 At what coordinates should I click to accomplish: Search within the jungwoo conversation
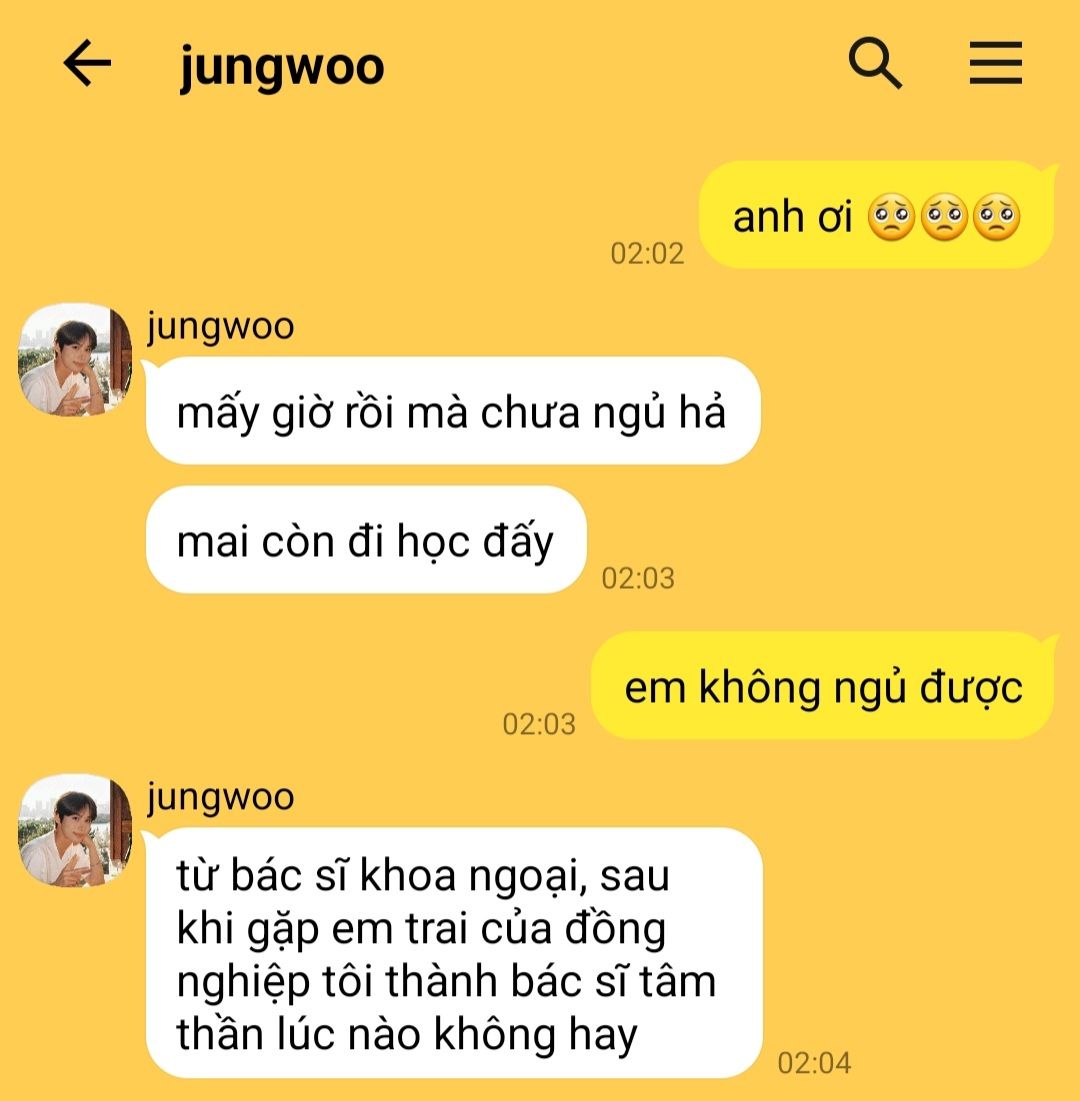pos(875,65)
